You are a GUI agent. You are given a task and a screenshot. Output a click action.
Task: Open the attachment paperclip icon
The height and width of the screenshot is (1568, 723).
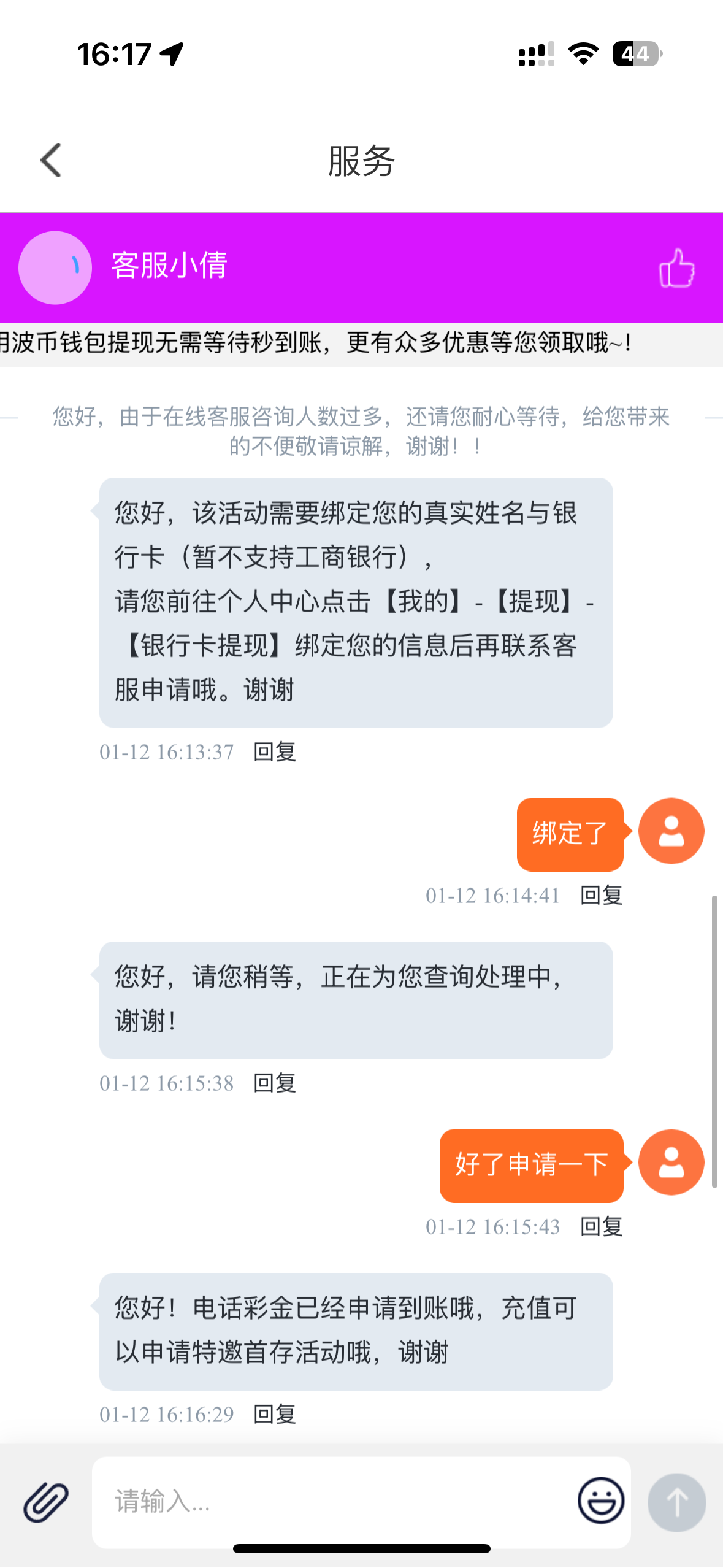point(46,1502)
